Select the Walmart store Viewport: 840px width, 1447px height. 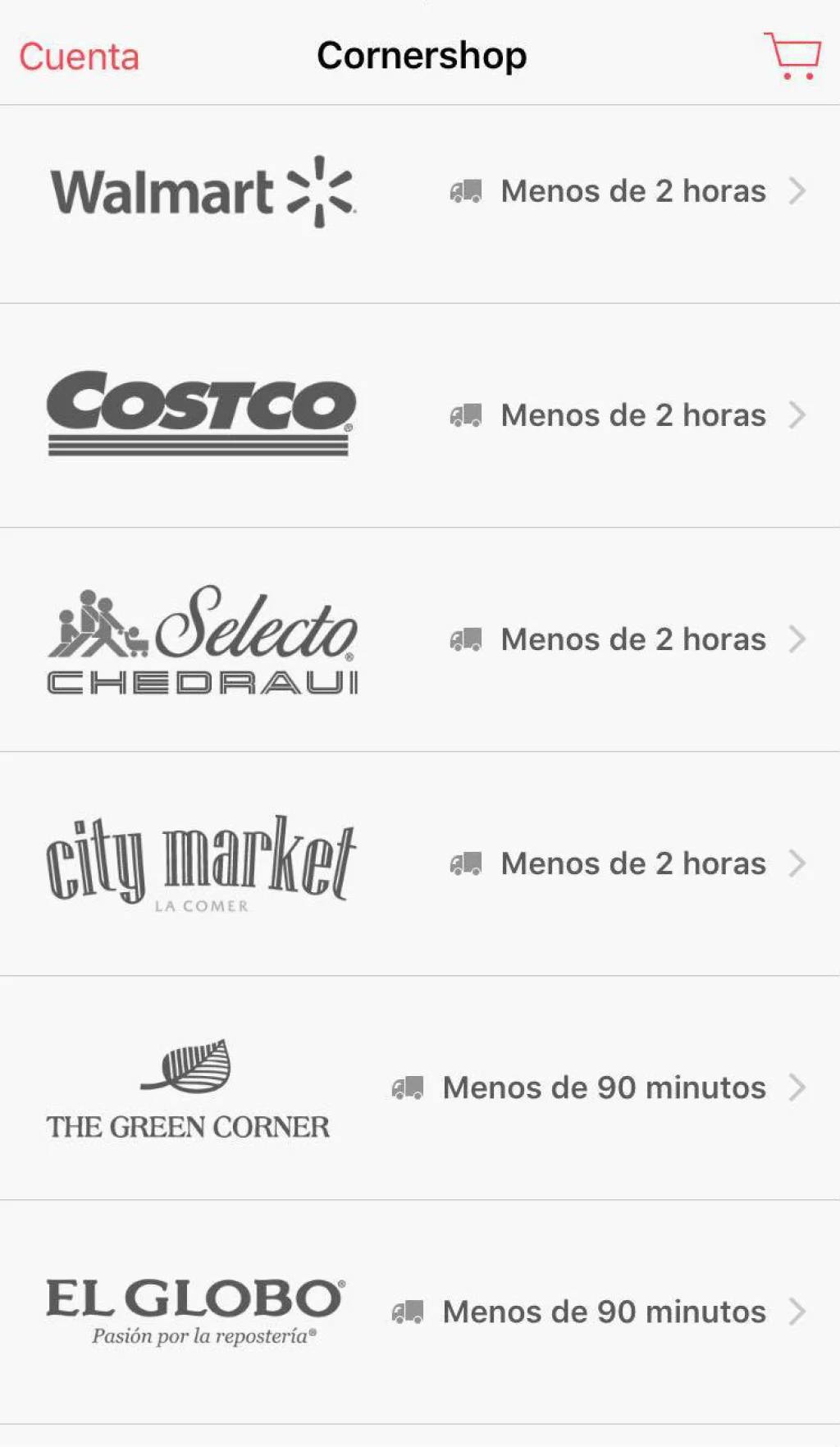pos(420,192)
